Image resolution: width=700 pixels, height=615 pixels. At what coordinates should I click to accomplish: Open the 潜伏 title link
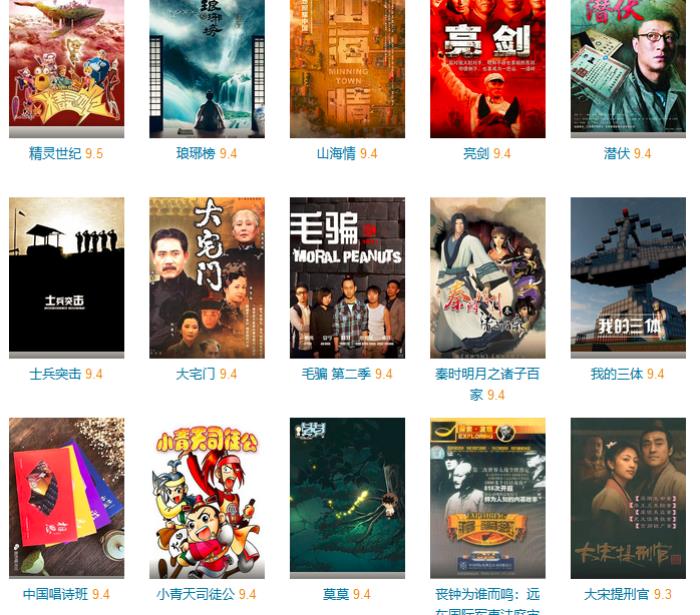pyautogui.click(x=616, y=153)
